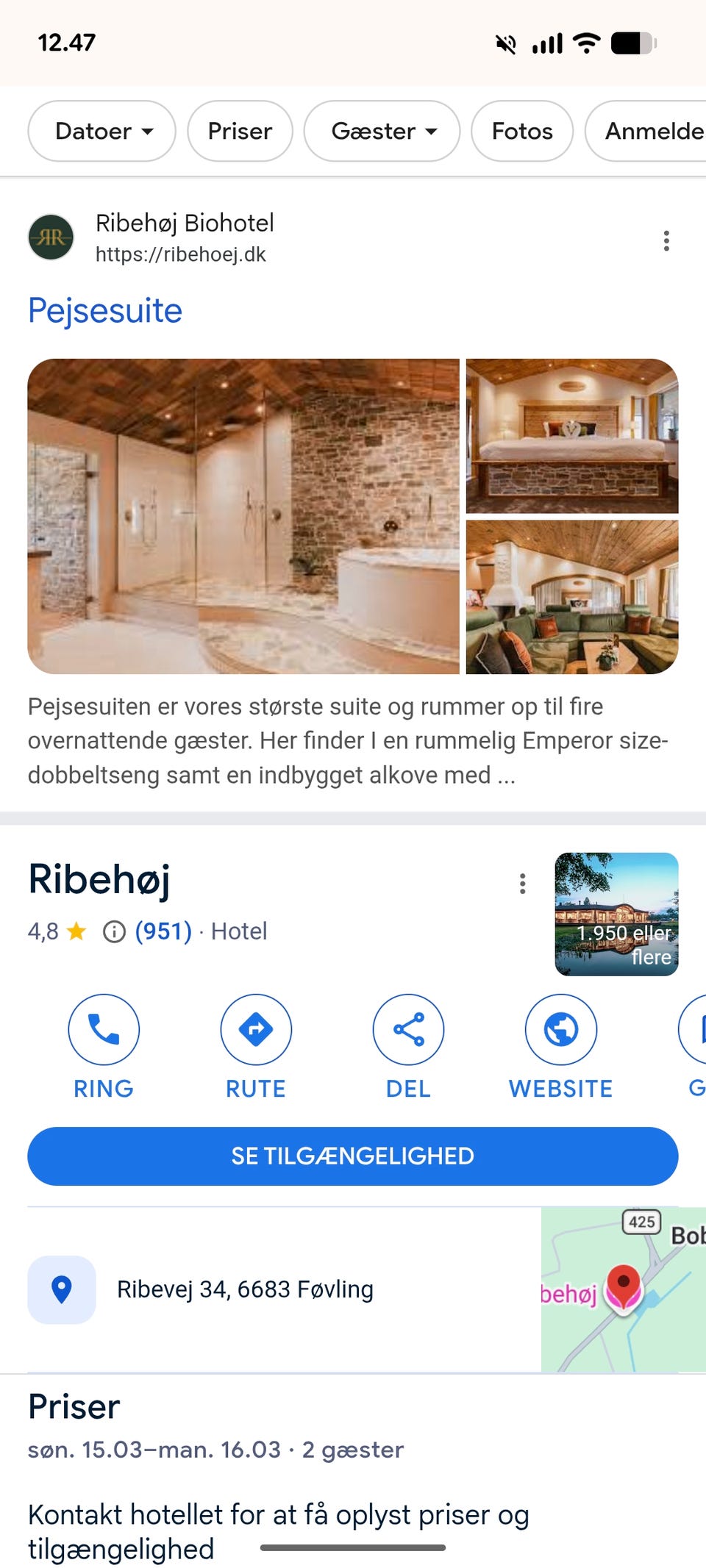Open the '1.950 eller flere' photos thumbnail
The height and width of the screenshot is (1568, 706).
[617, 914]
